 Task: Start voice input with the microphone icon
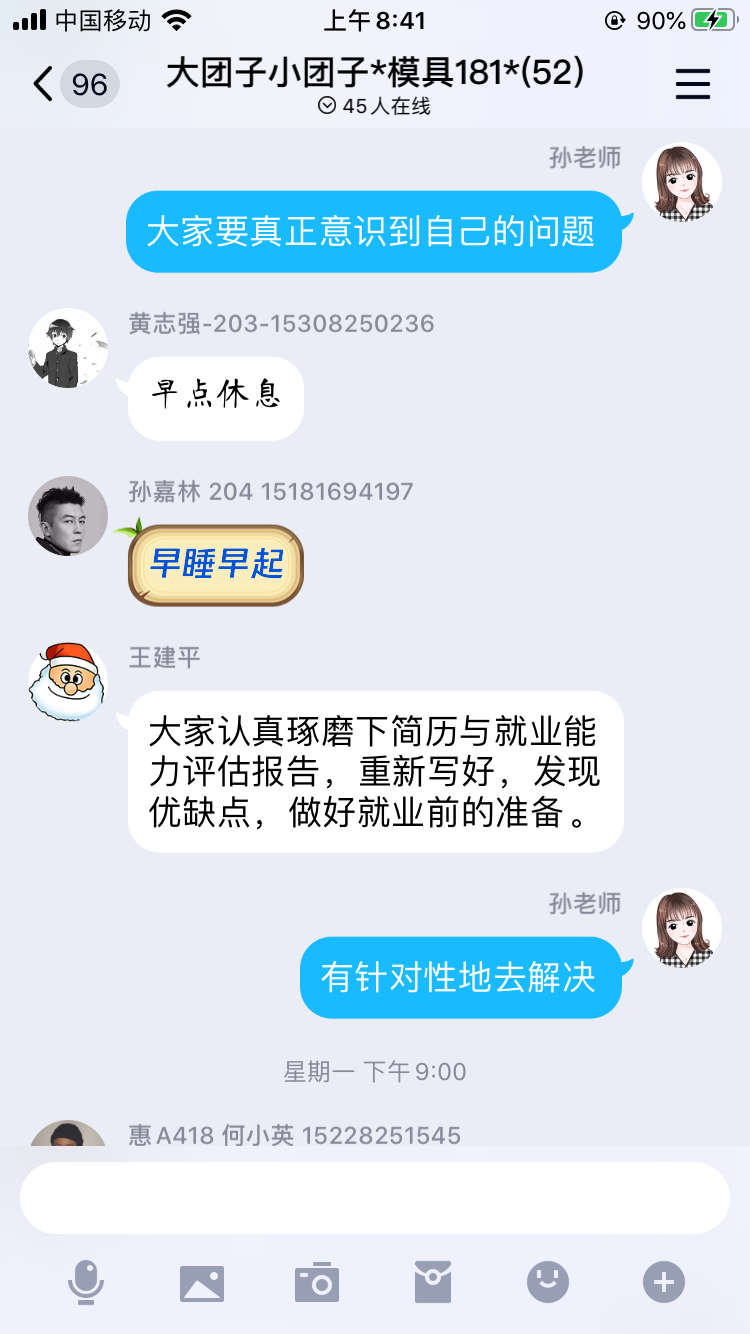(86, 1282)
